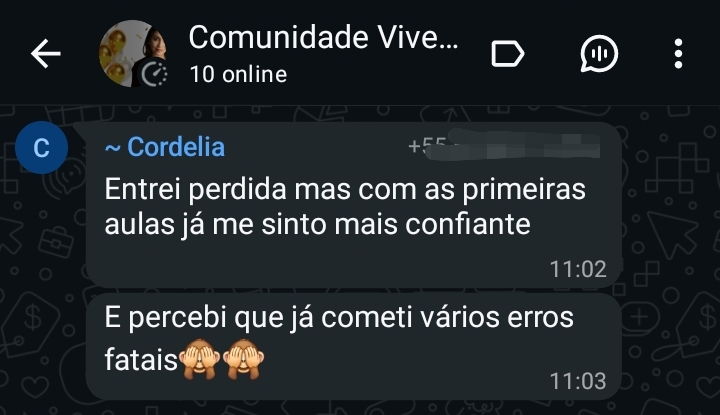
Task: Open Cordelia's avatar next to her message
Action: tap(42, 149)
